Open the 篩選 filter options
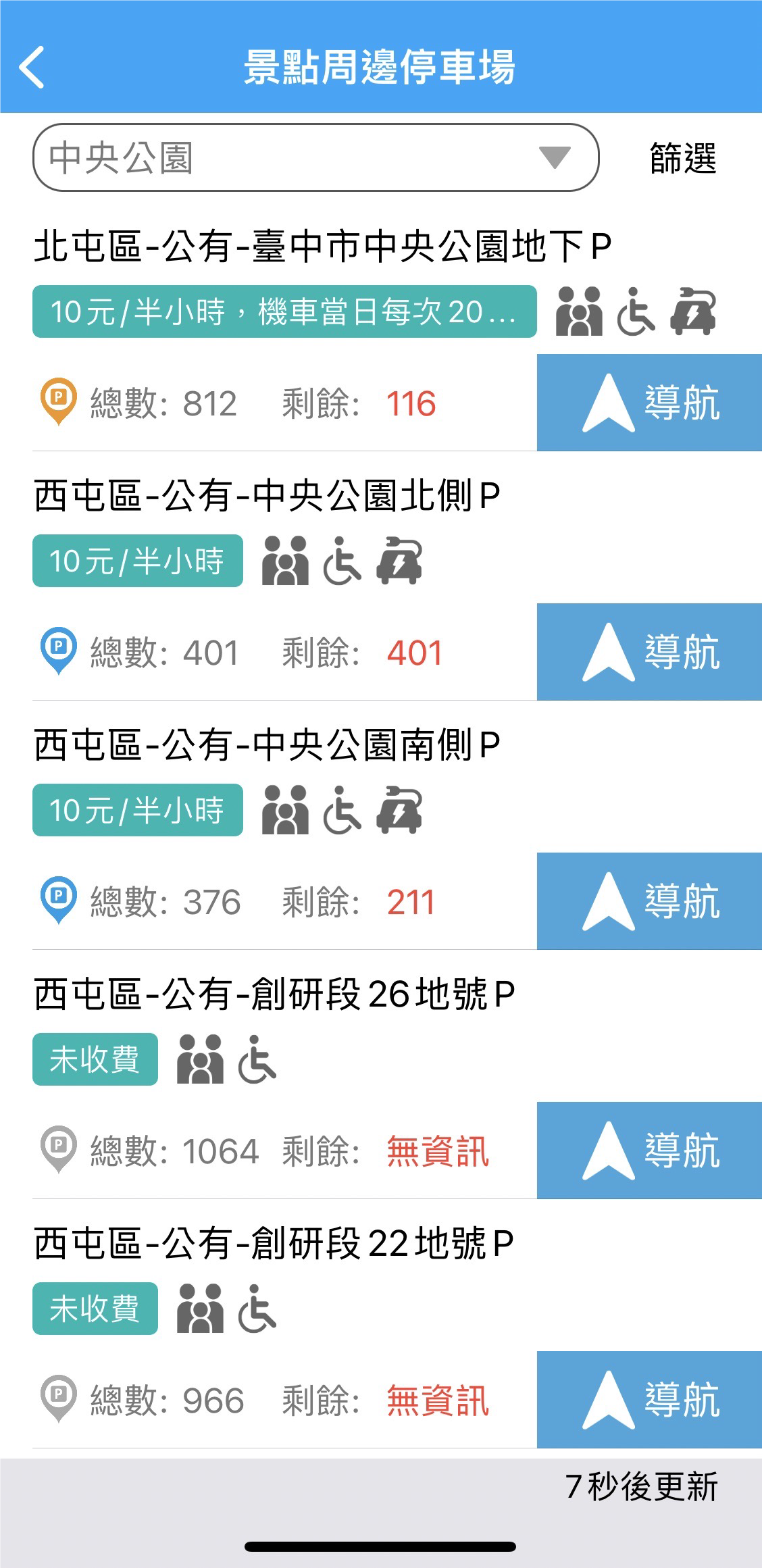This screenshot has width=762, height=1568. 682,158
